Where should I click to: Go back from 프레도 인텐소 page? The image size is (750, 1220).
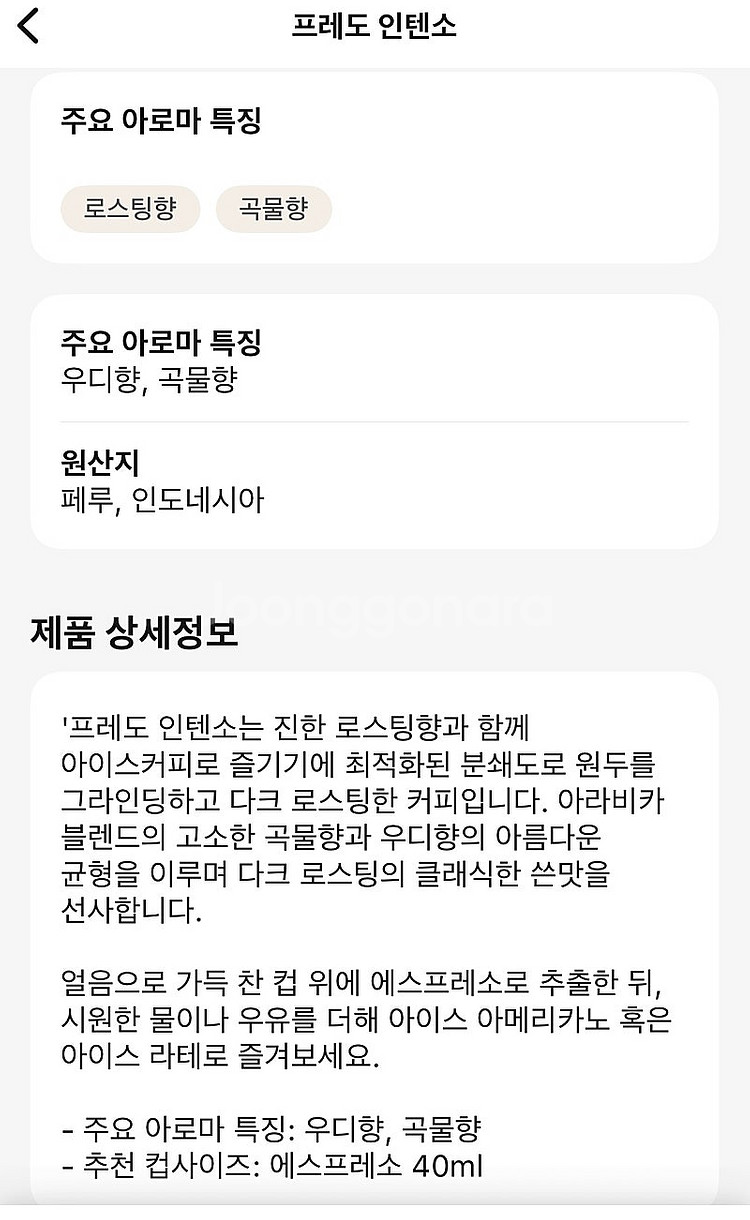point(28,25)
